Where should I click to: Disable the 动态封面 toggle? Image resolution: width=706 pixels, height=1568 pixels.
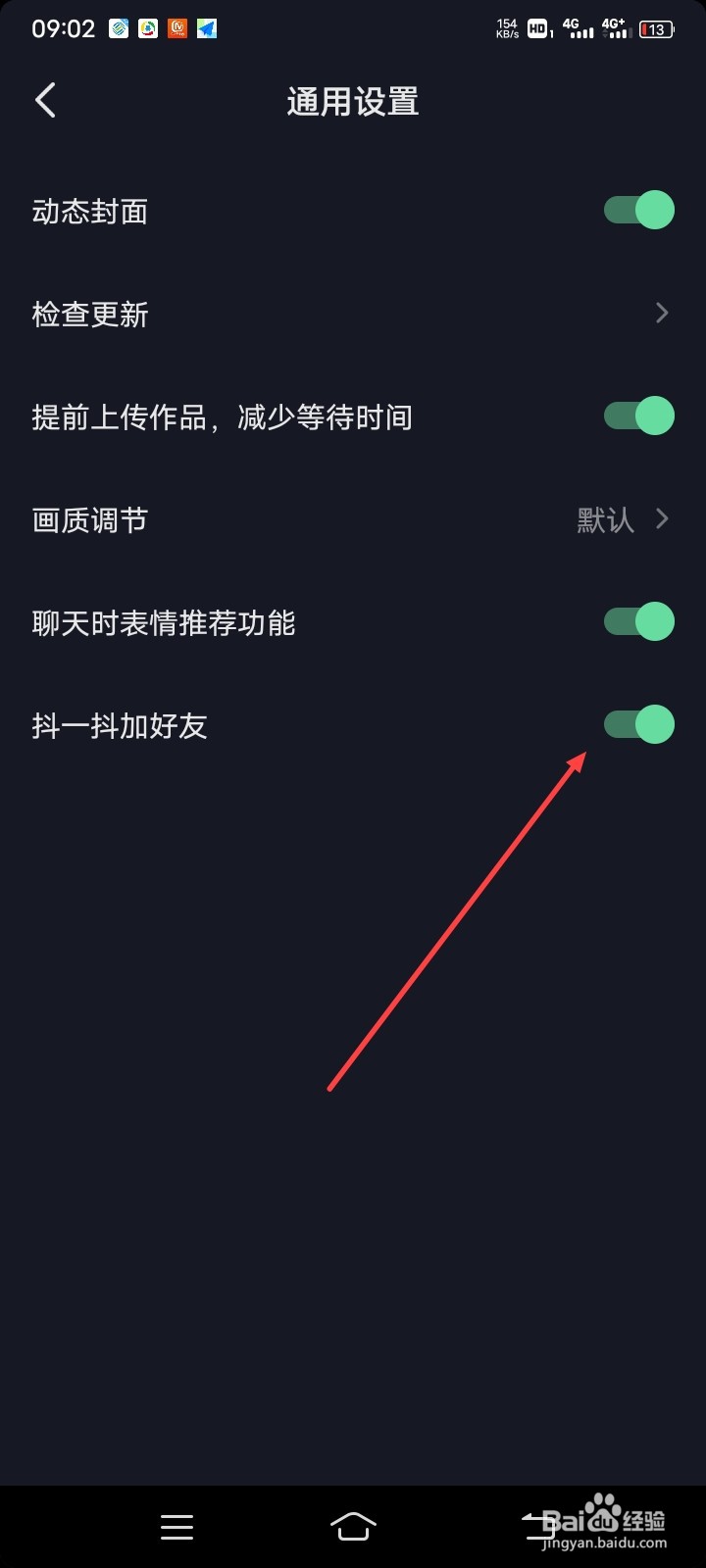(x=636, y=210)
